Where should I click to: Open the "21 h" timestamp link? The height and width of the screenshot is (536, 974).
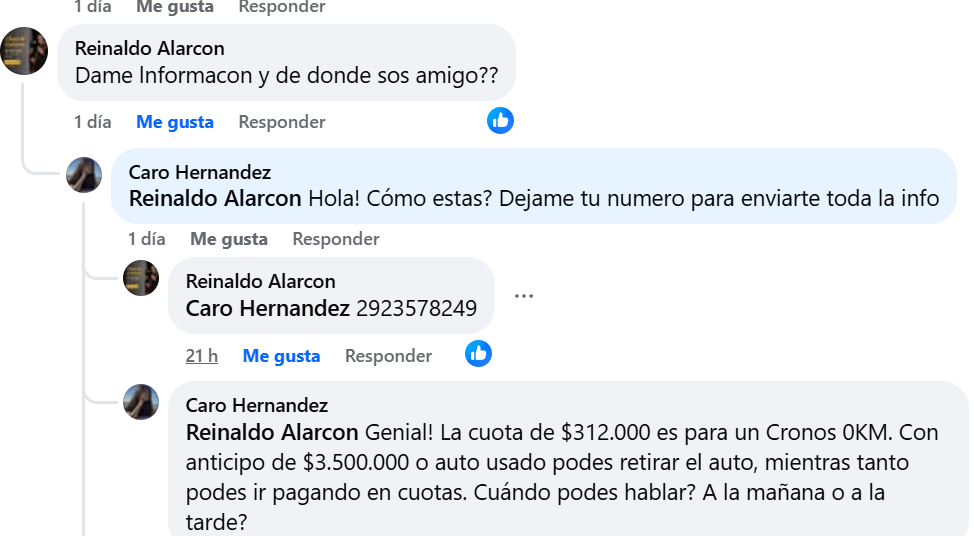click(x=202, y=356)
